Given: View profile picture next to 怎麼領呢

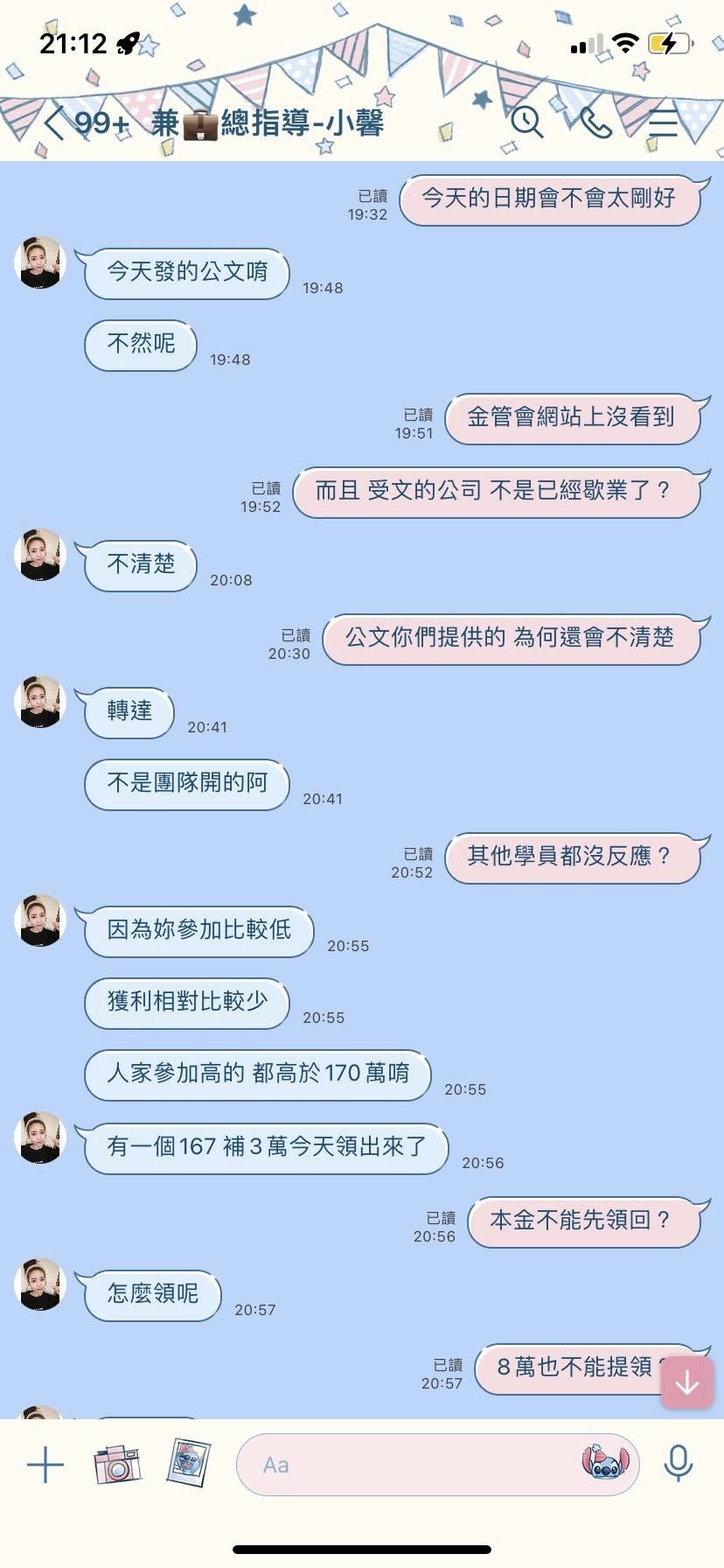Looking at the screenshot, I should [40, 1284].
